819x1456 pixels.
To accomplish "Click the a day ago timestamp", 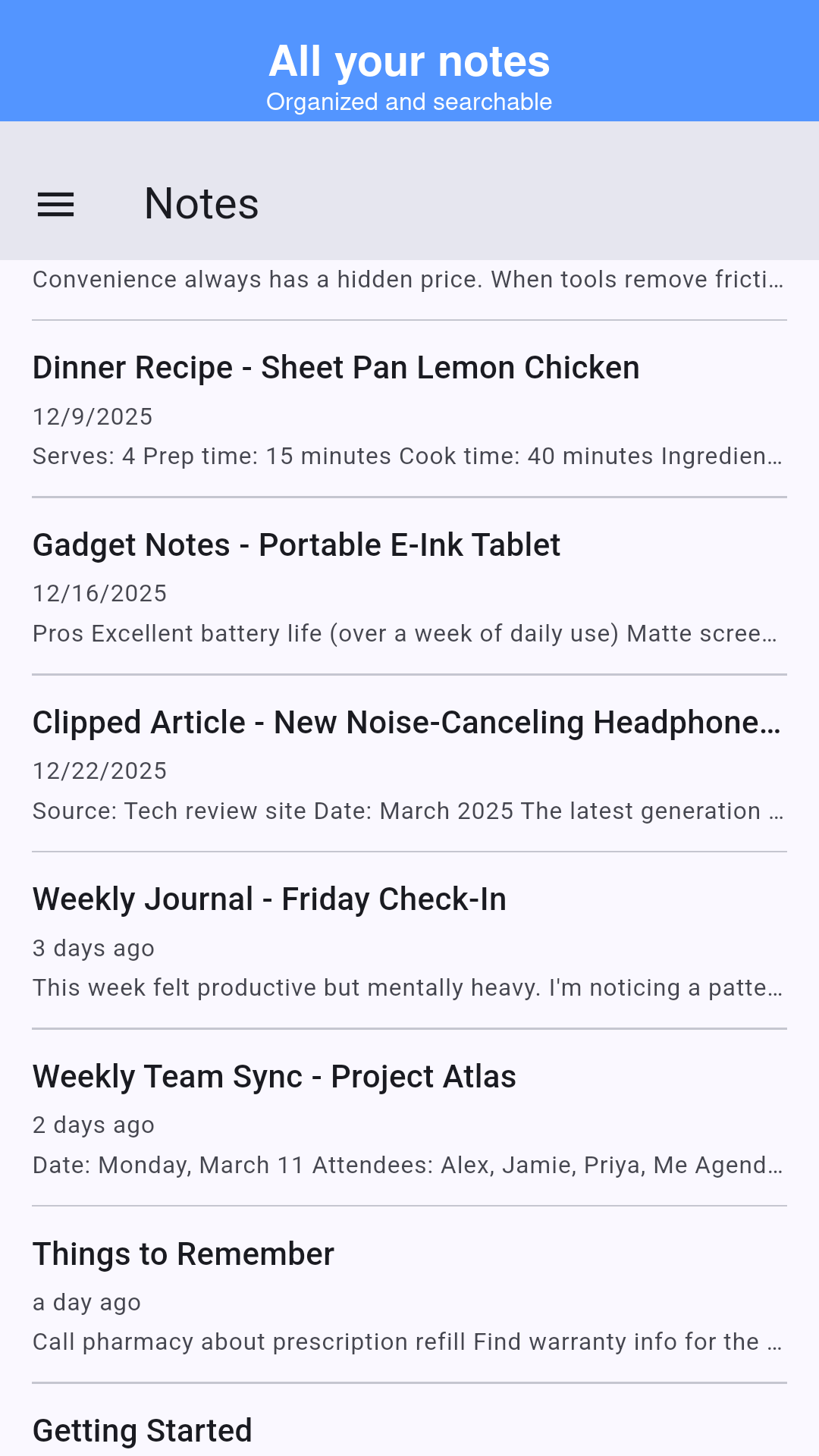I will [86, 1302].
